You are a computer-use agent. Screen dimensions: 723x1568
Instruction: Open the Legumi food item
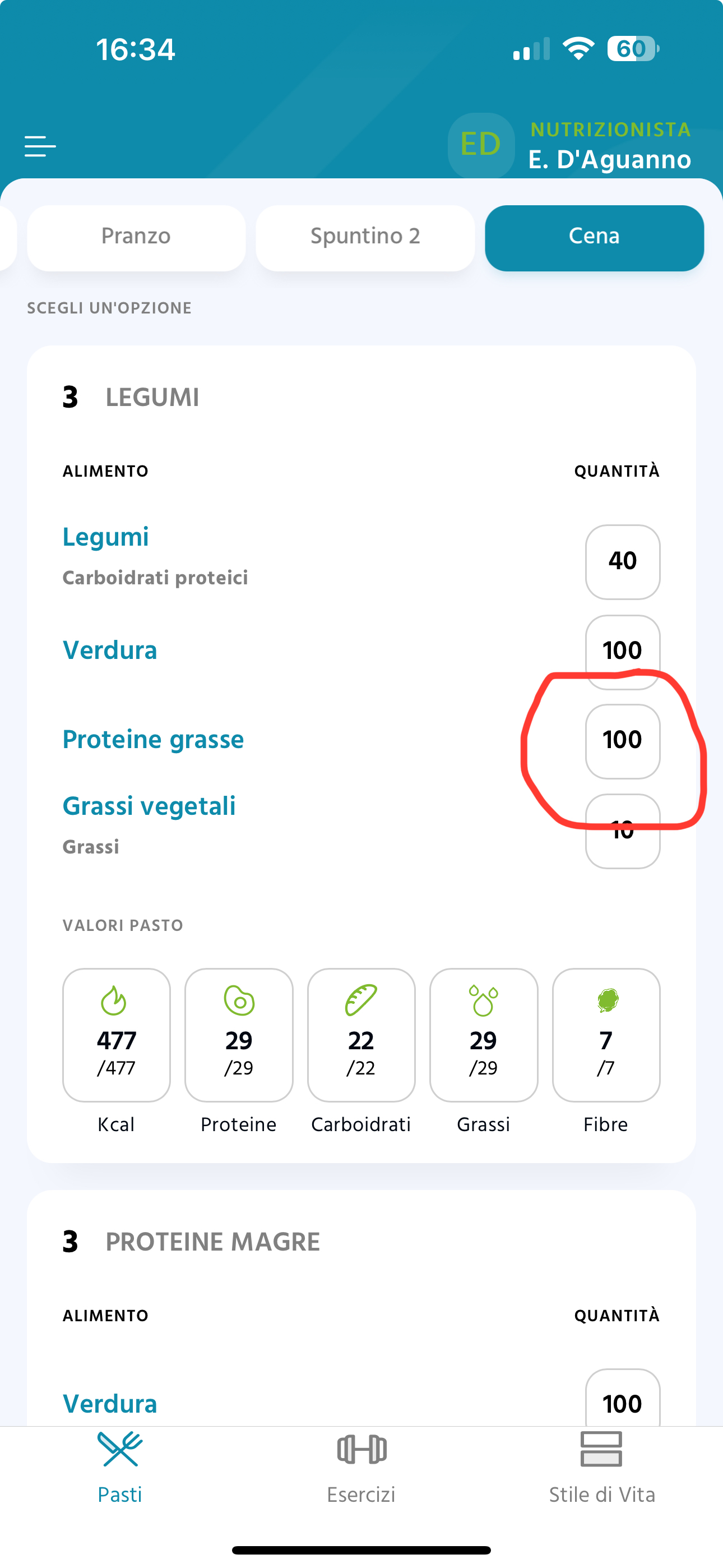click(106, 537)
